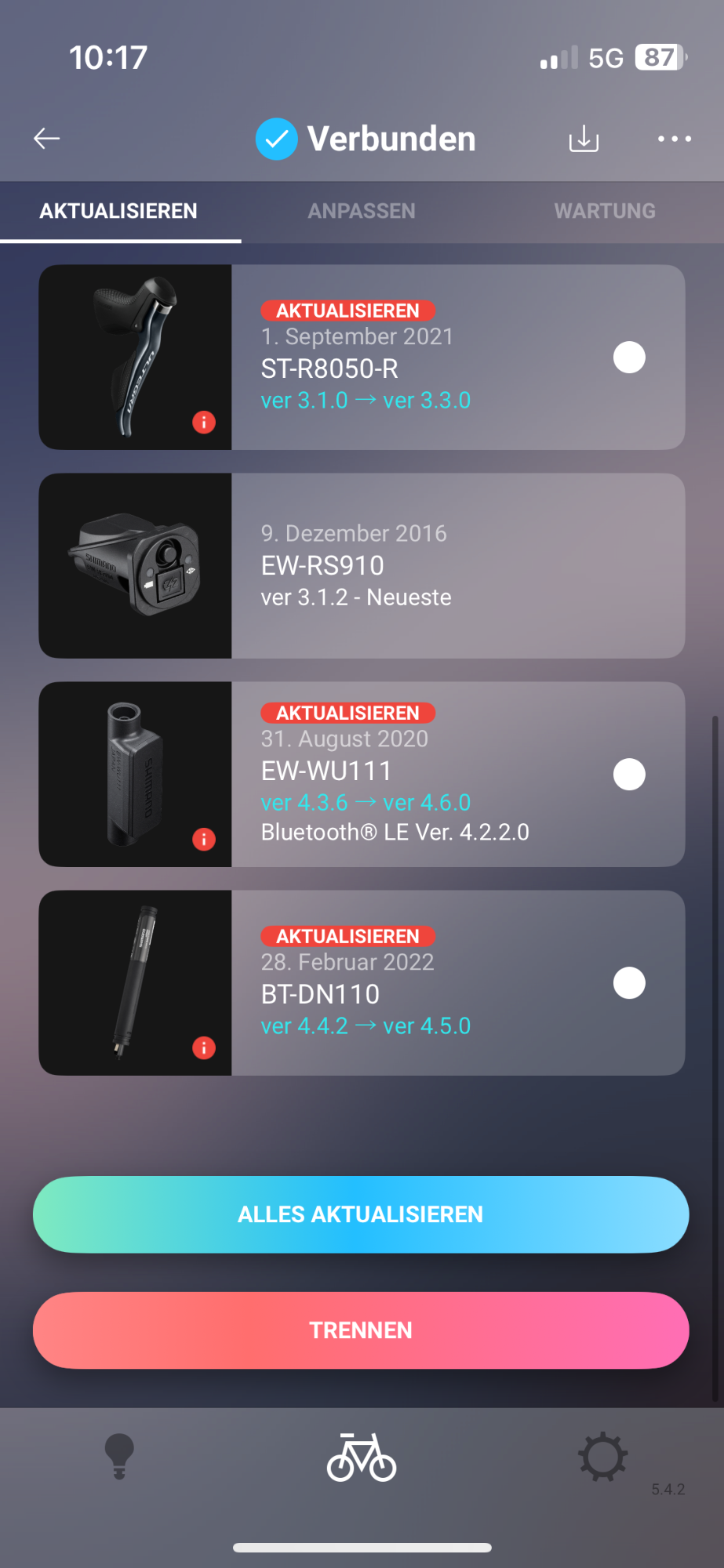Open the bicycle tab

coord(362,1457)
